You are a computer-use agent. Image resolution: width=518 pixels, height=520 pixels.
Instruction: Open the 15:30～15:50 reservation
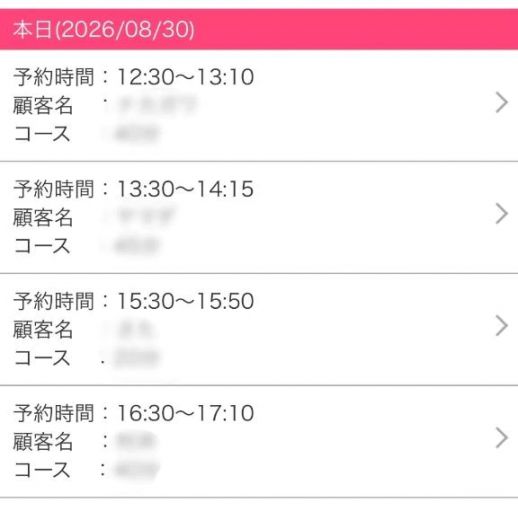click(x=259, y=329)
